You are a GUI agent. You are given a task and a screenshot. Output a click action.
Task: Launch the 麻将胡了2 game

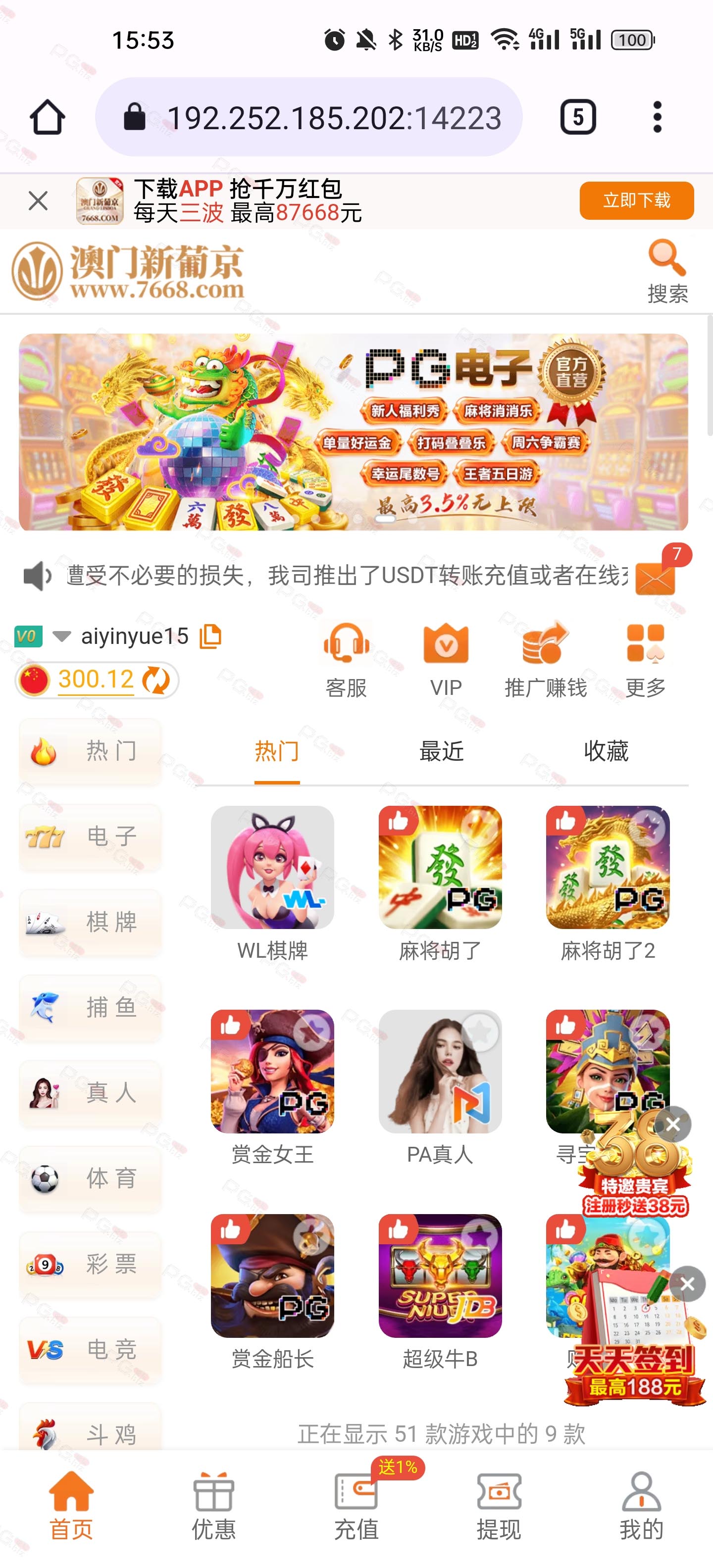point(608,867)
